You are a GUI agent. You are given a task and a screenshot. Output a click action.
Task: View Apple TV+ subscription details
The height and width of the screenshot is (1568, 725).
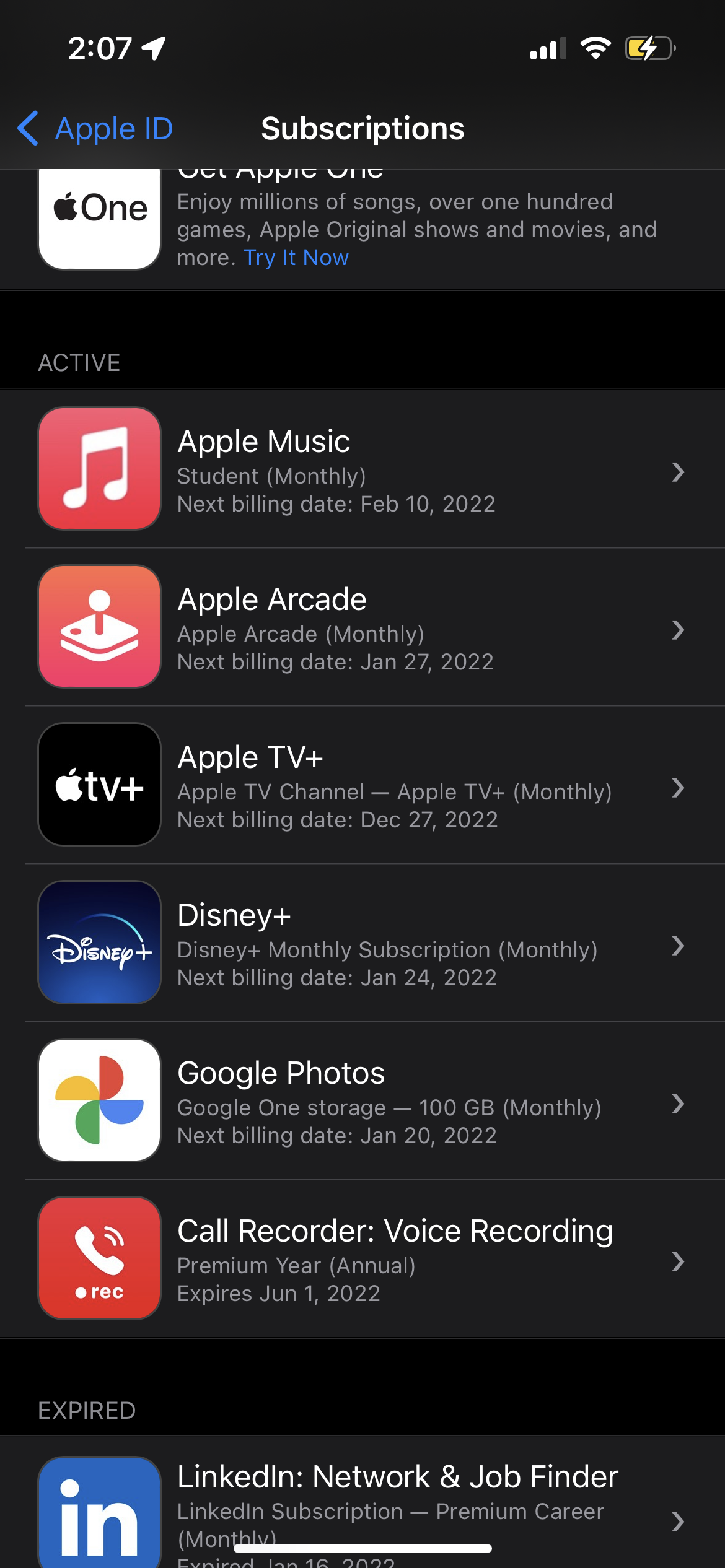(x=362, y=785)
